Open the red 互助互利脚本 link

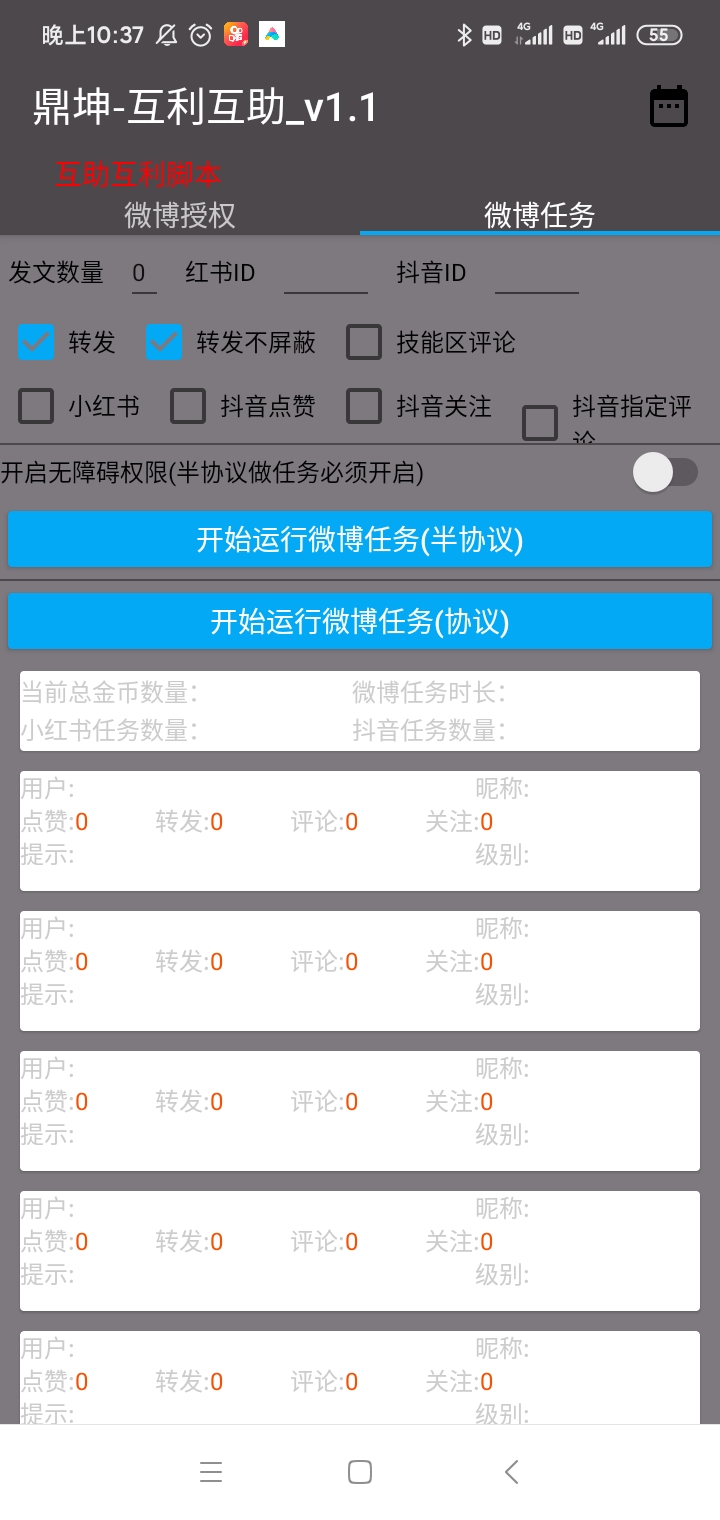[138, 173]
